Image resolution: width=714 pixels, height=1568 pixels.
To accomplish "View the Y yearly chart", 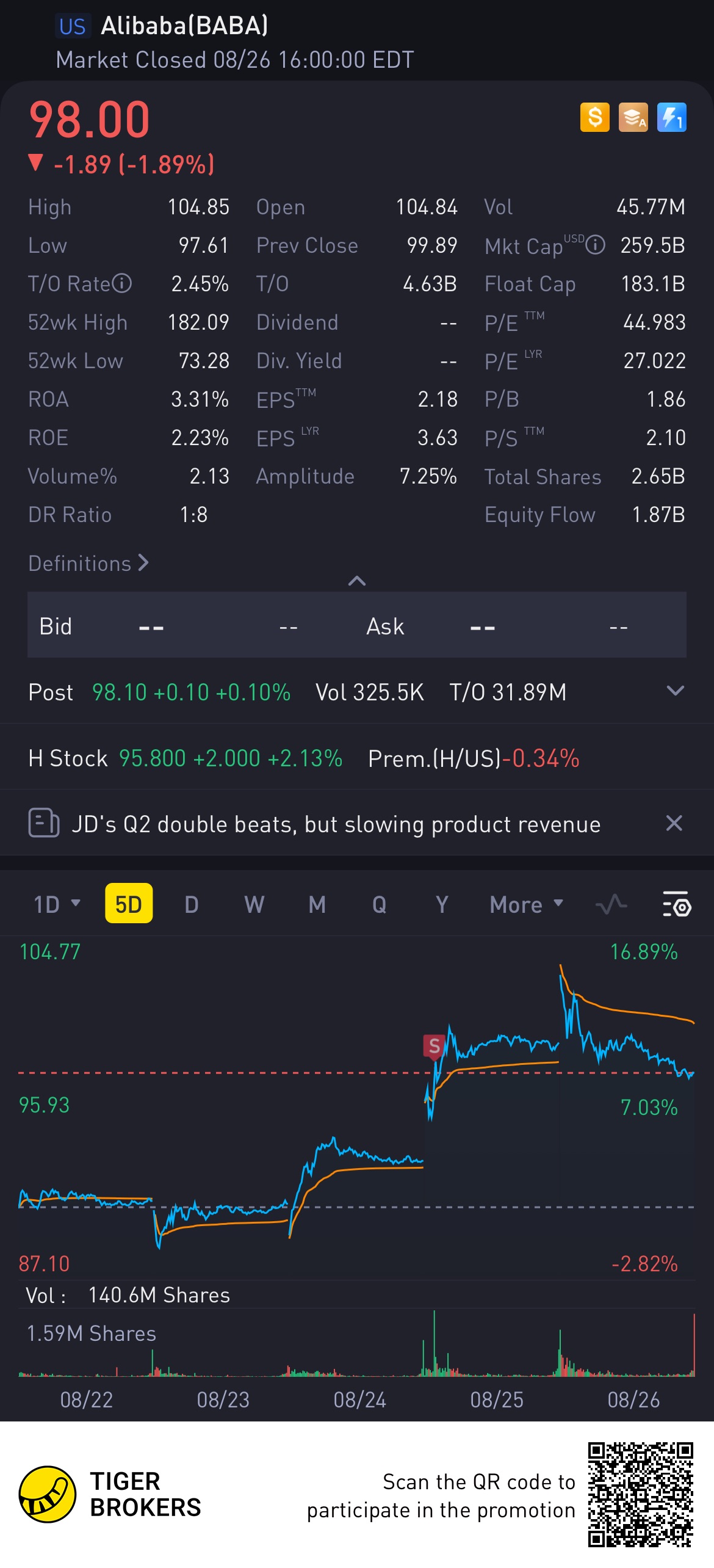I will [442, 904].
